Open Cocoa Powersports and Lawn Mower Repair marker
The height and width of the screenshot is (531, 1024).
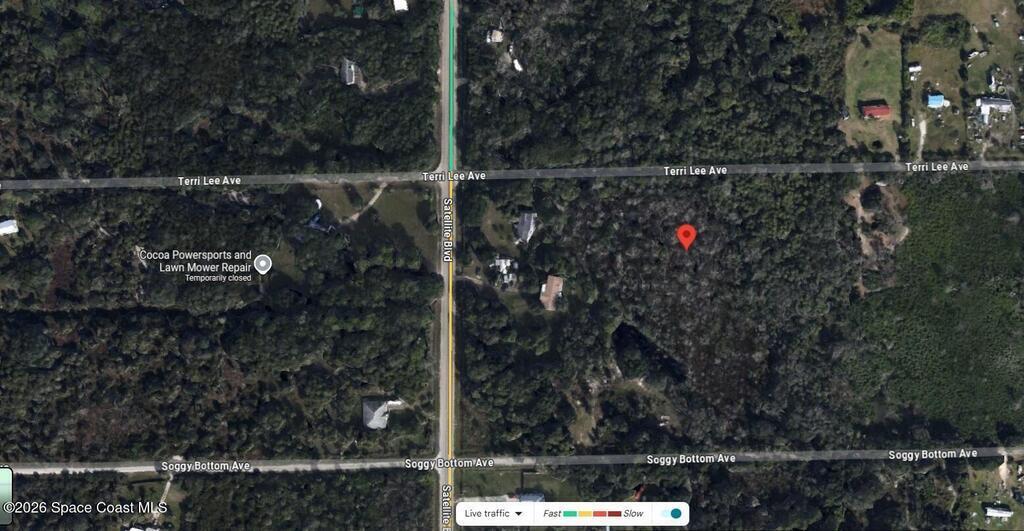click(263, 264)
